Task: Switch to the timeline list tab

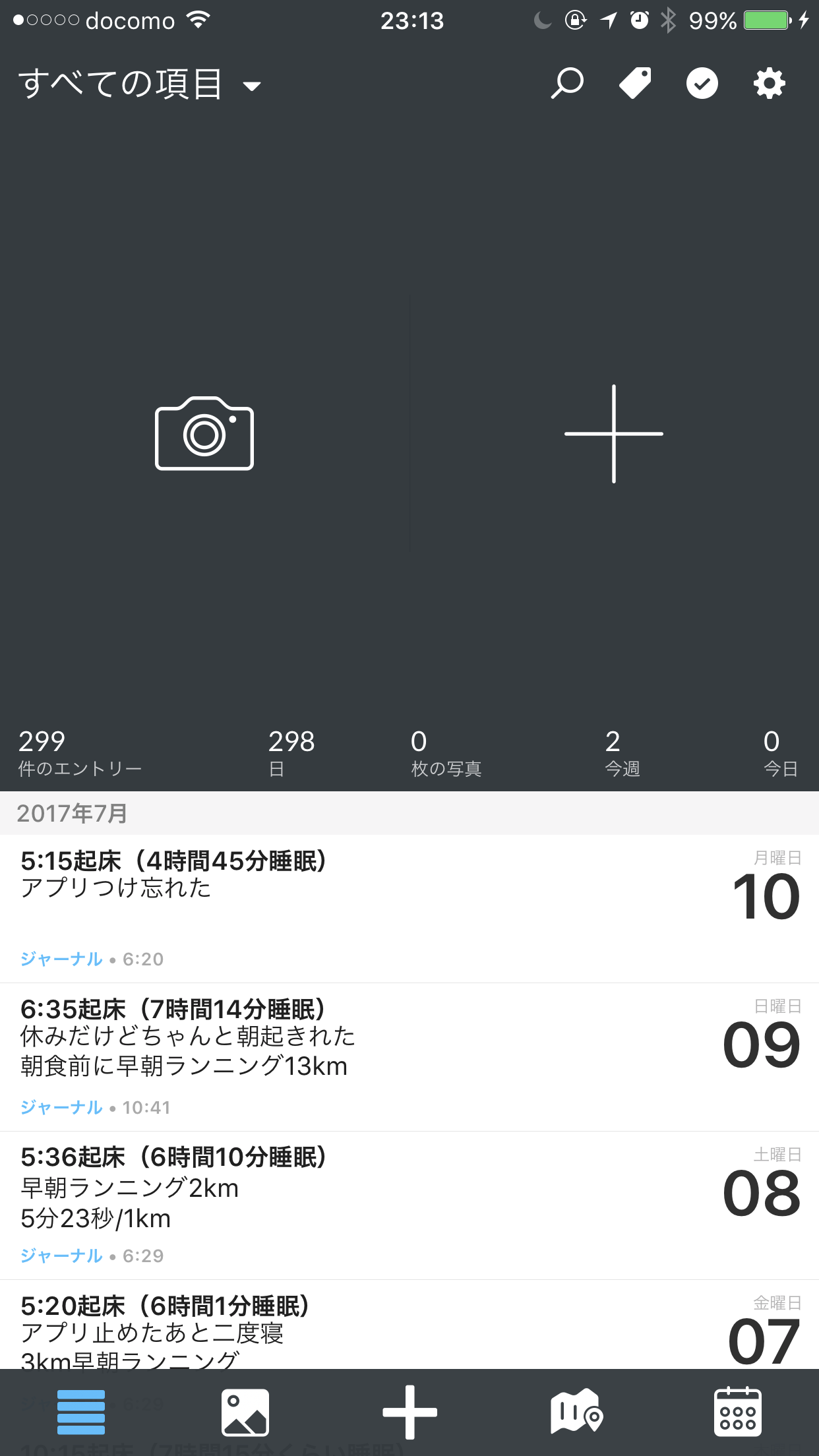Action: pyautogui.click(x=81, y=1412)
